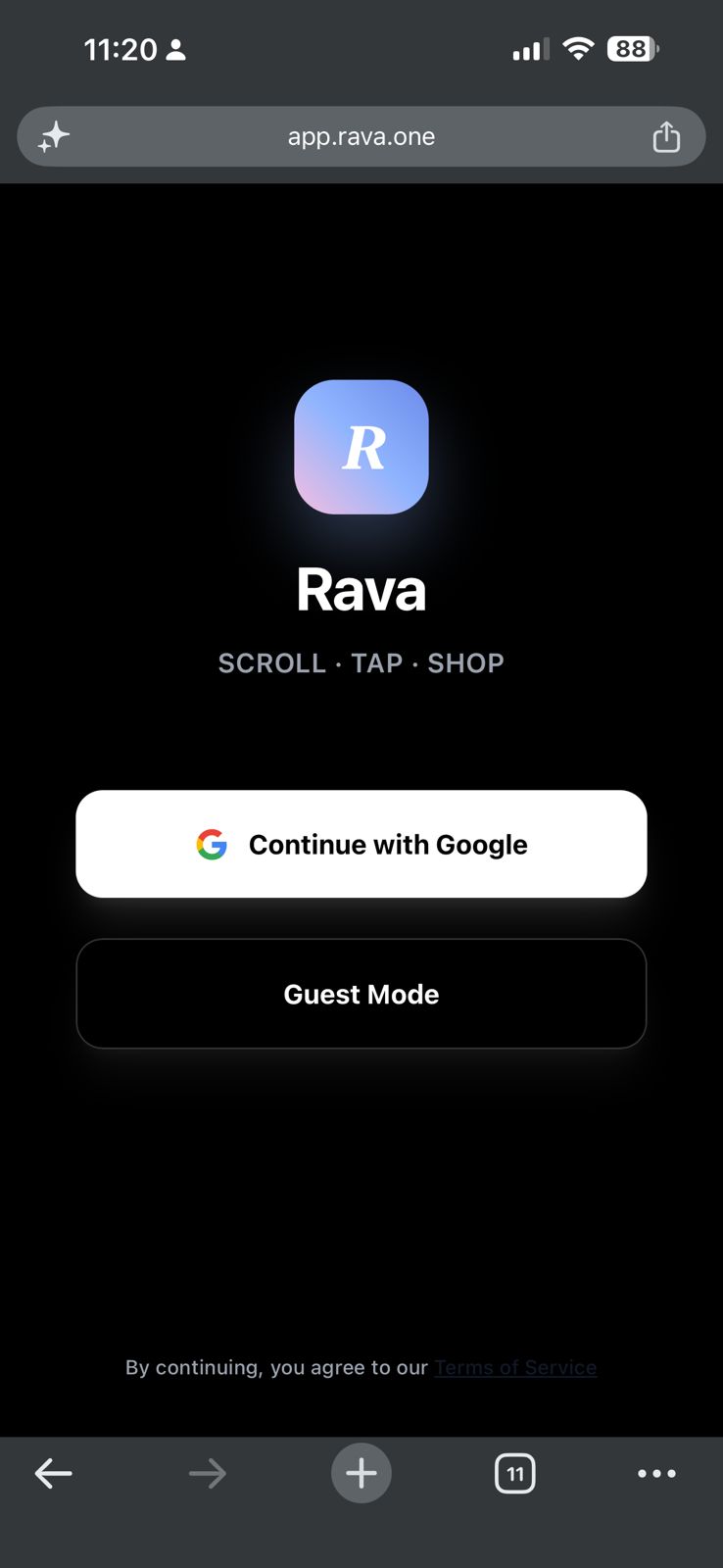The height and width of the screenshot is (1568, 723).
Task: Open the browser's three-dot menu
Action: coord(656,1473)
